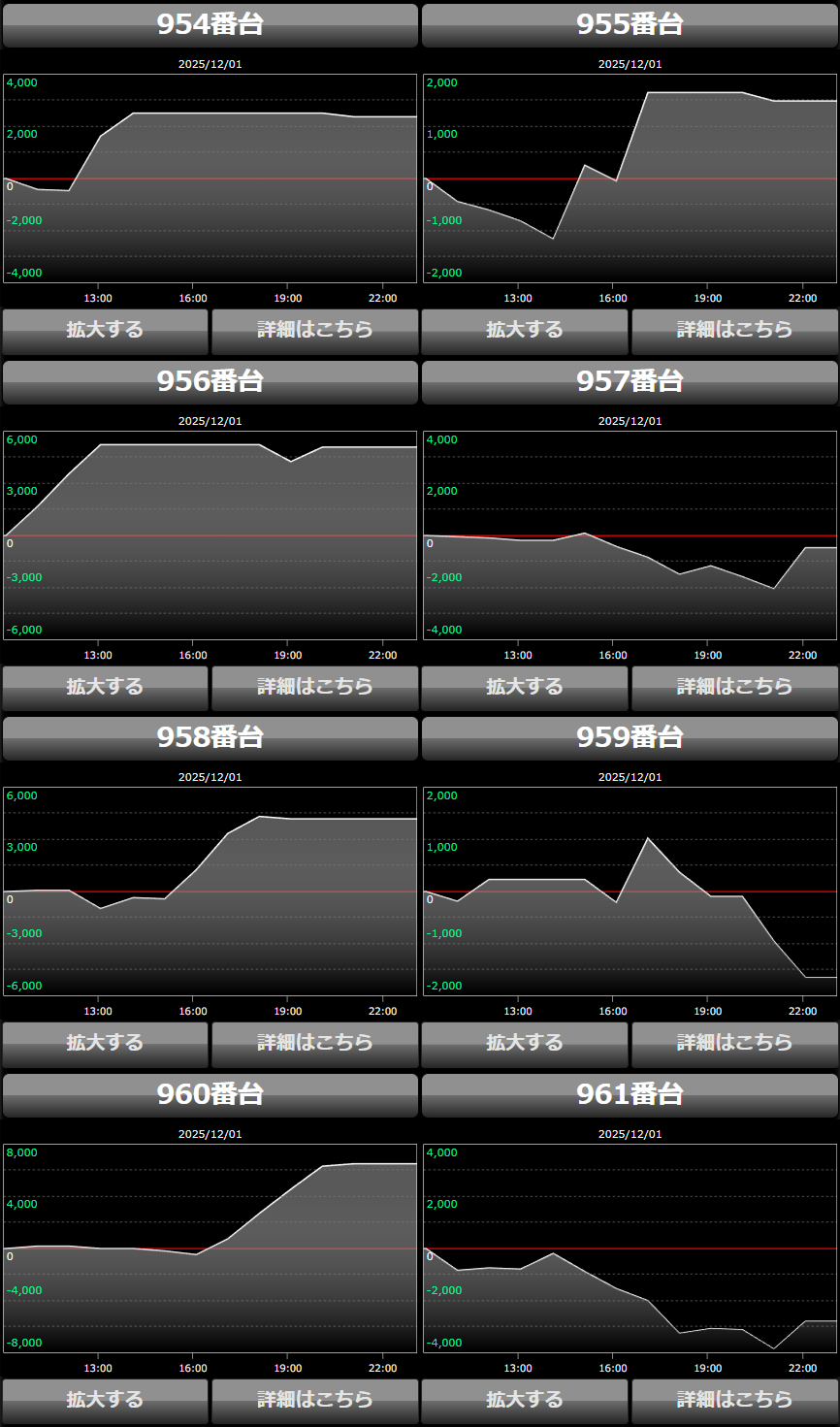Enlarge the graph for machine 955
This screenshot has height=1427, width=840.
click(525, 331)
